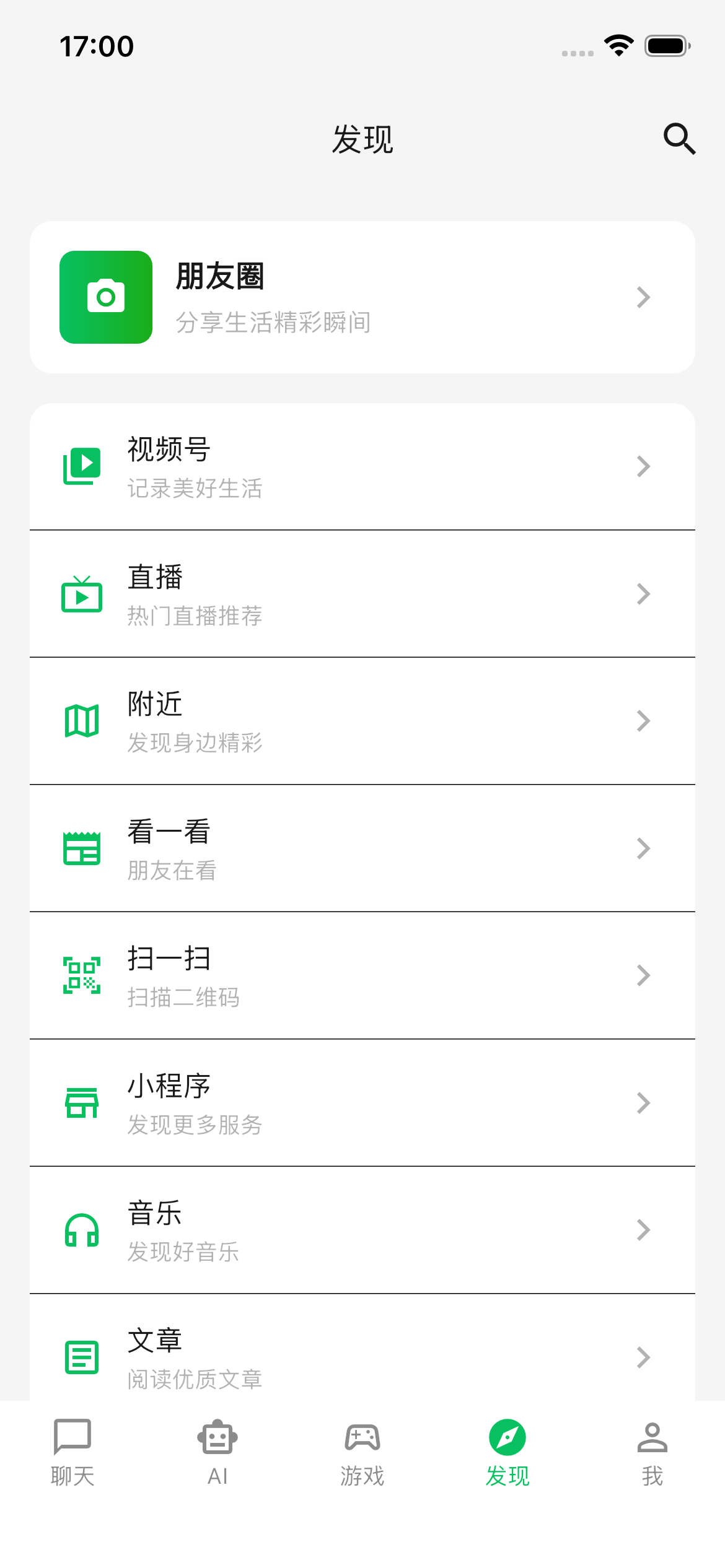Open the 文章 article icon
The width and height of the screenshot is (725, 1568).
point(82,1358)
